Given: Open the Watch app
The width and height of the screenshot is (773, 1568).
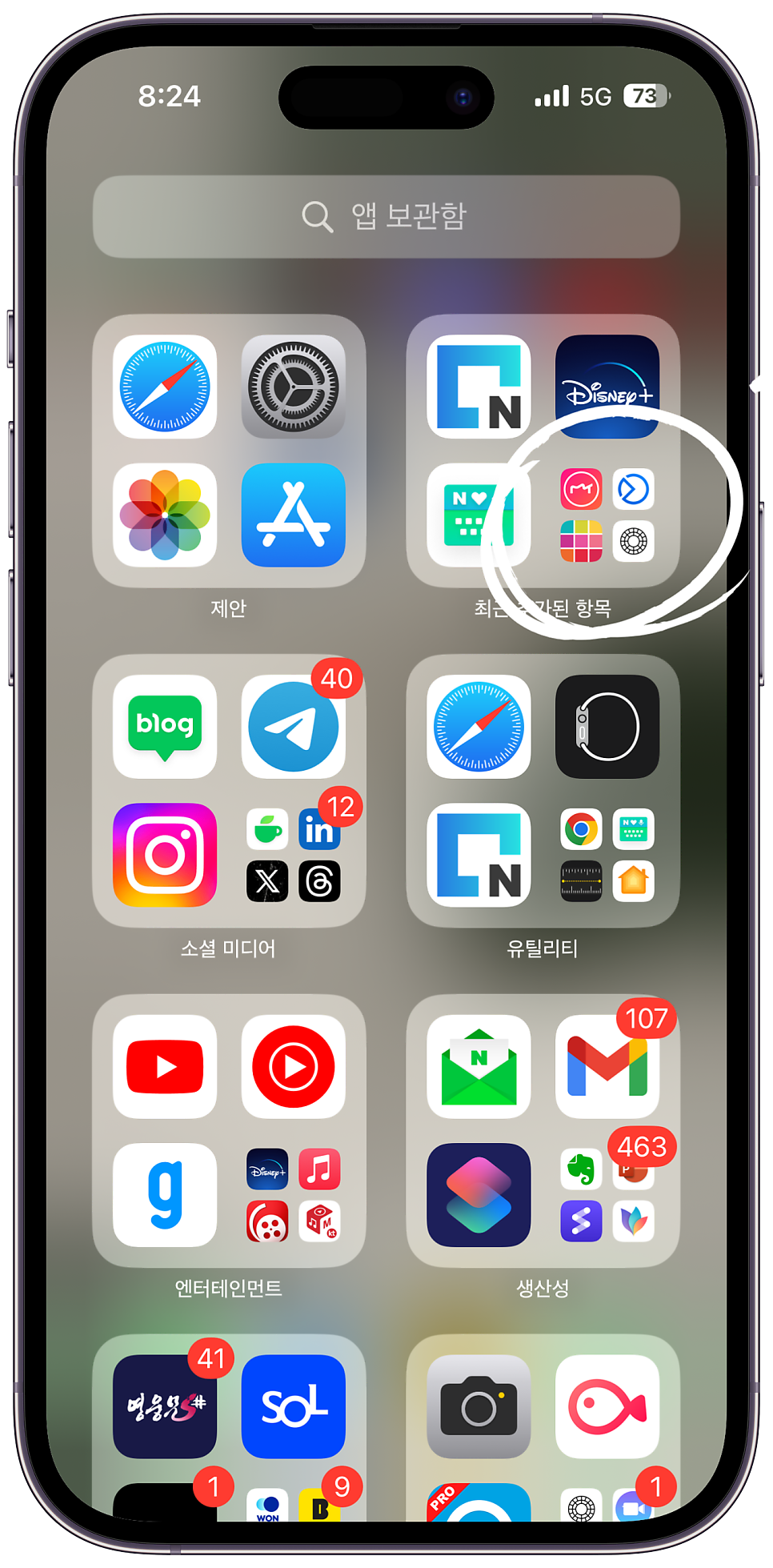Looking at the screenshot, I should (x=607, y=727).
